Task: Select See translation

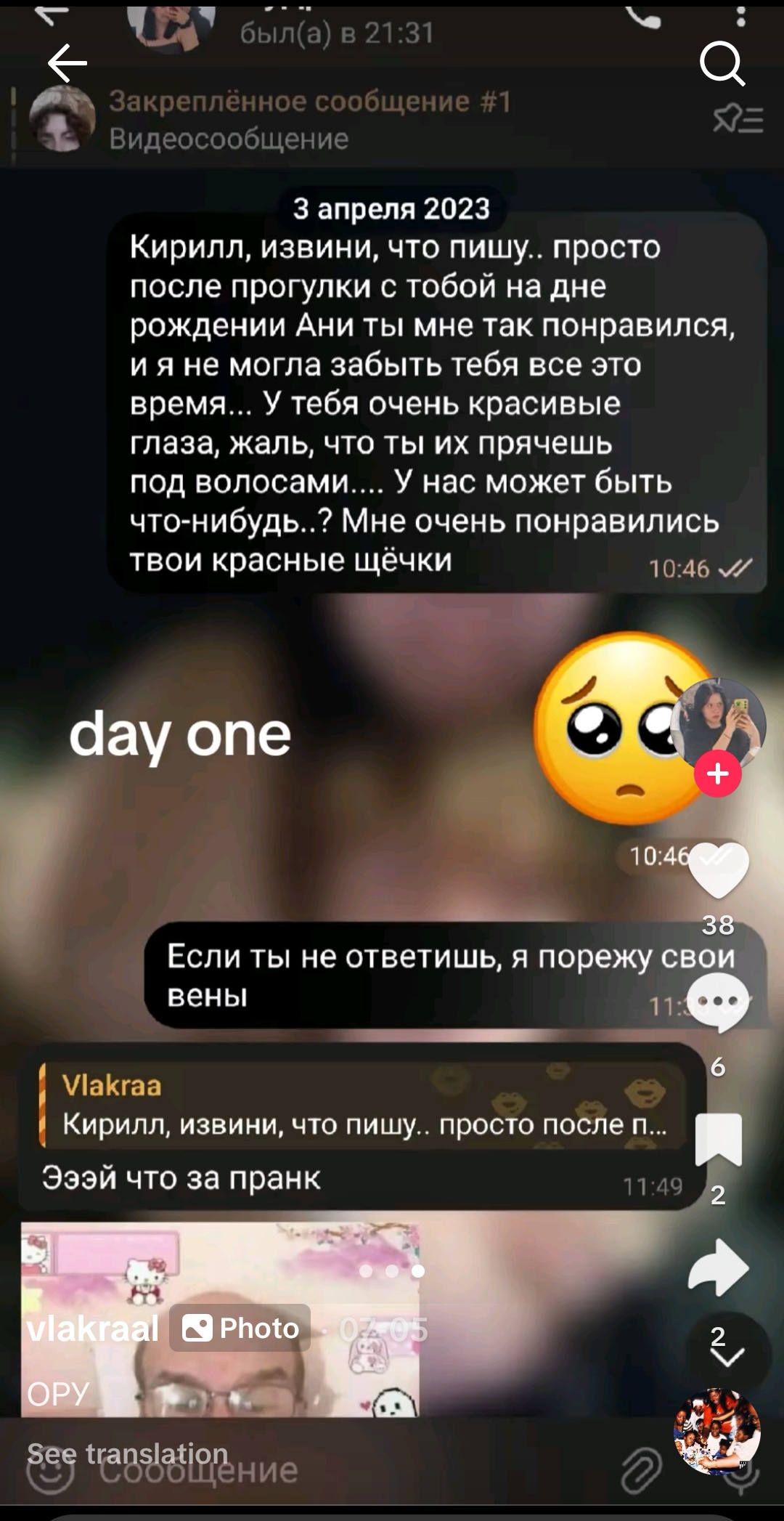Action: (128, 1453)
